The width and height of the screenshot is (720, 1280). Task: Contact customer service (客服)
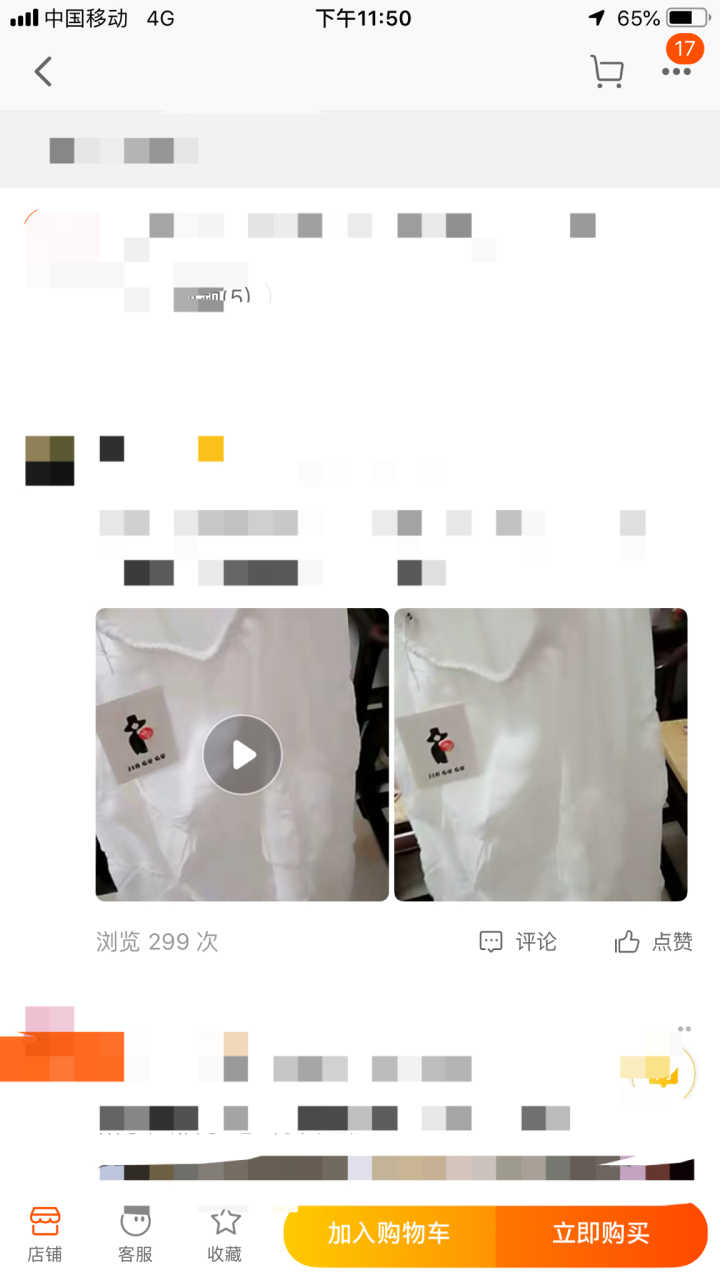tap(135, 1235)
